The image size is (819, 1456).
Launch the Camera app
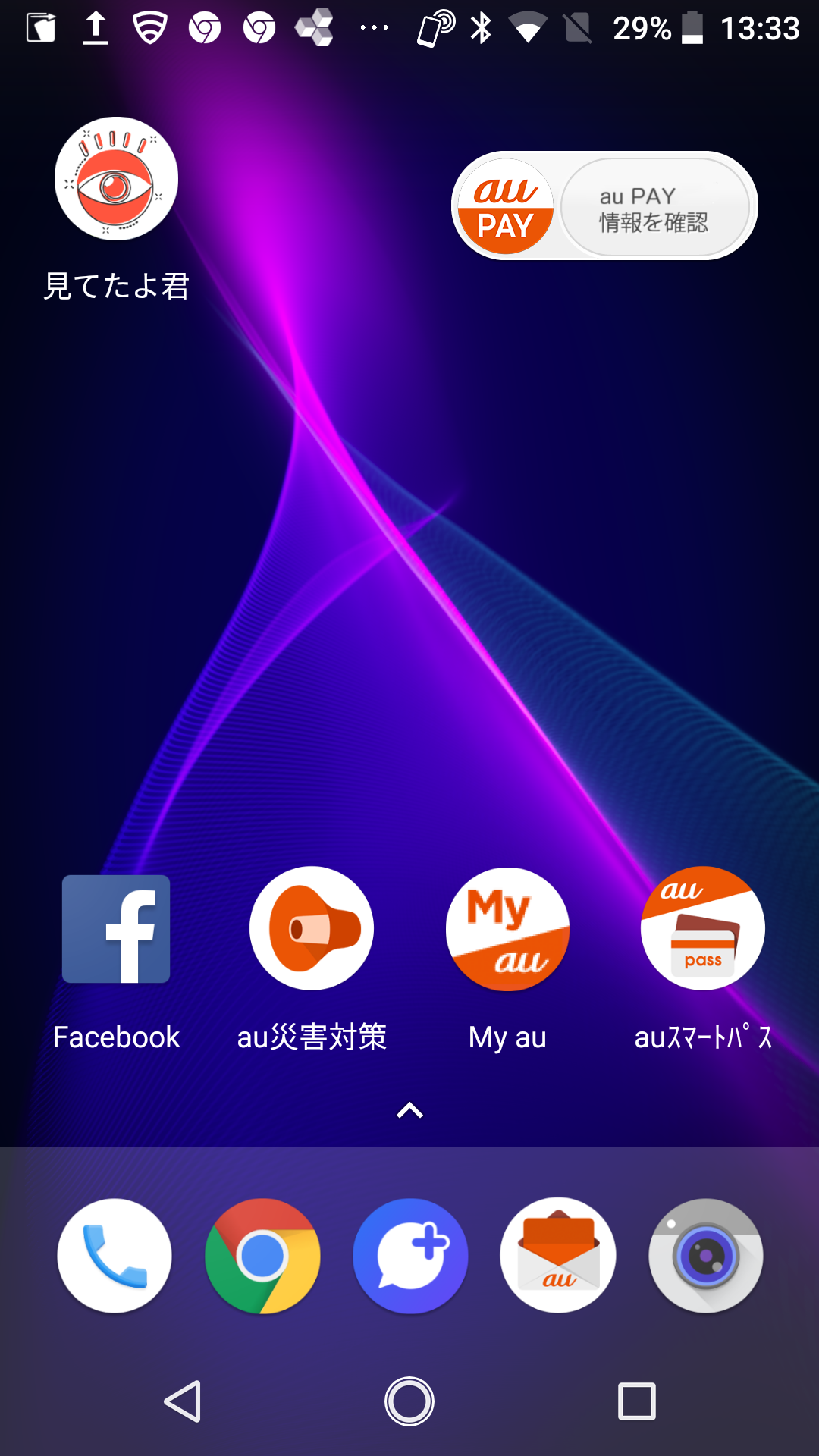click(705, 1256)
